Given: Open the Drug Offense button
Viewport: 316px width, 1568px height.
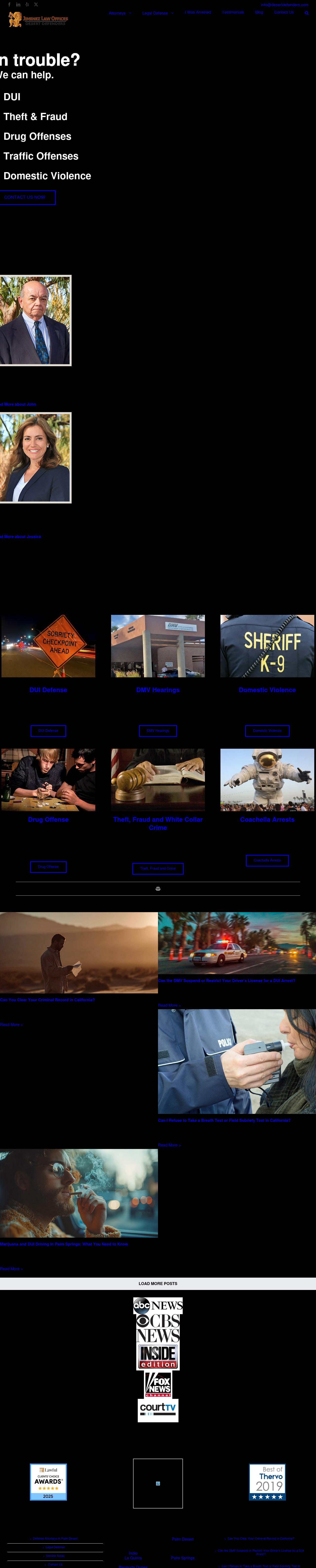Looking at the screenshot, I should (48, 866).
